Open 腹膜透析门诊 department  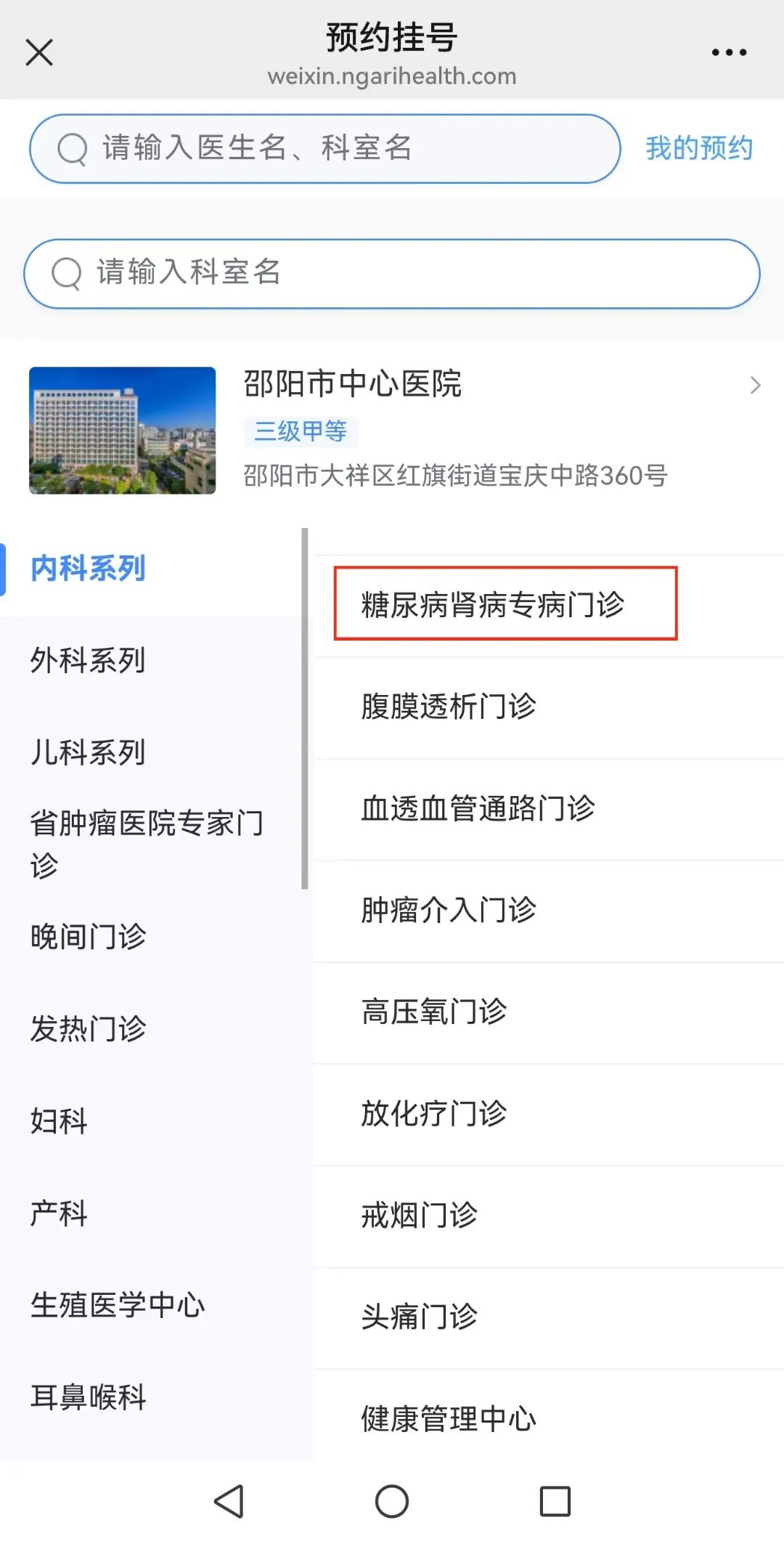pyautogui.click(x=449, y=707)
